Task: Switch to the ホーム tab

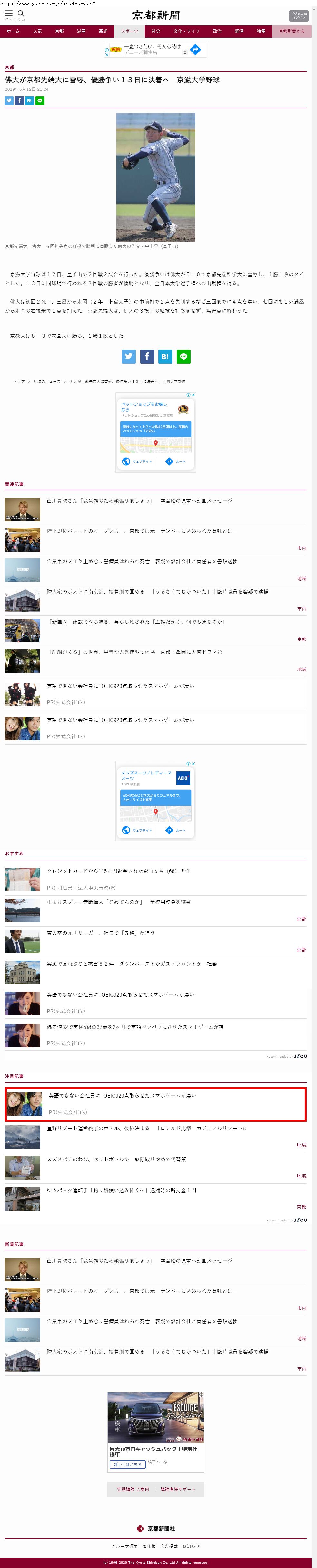Action: pyautogui.click(x=13, y=31)
